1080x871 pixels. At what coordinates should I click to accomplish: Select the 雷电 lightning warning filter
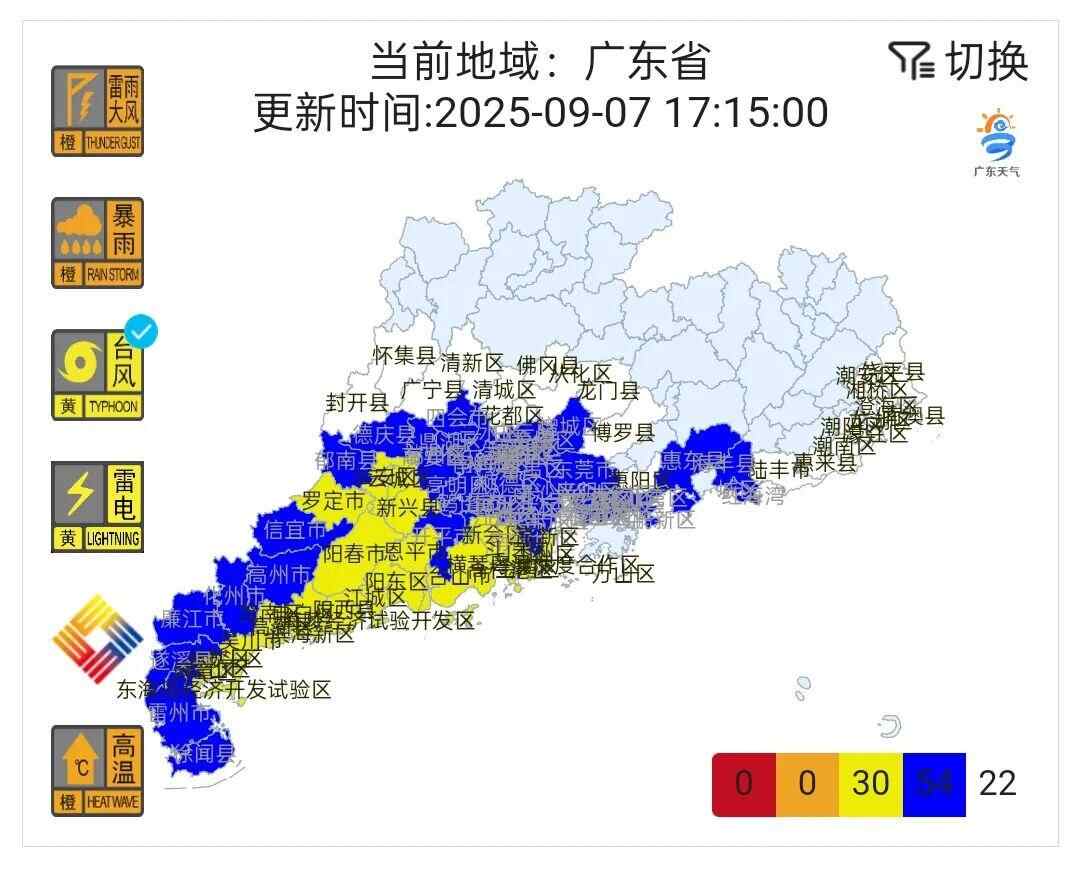click(97, 506)
